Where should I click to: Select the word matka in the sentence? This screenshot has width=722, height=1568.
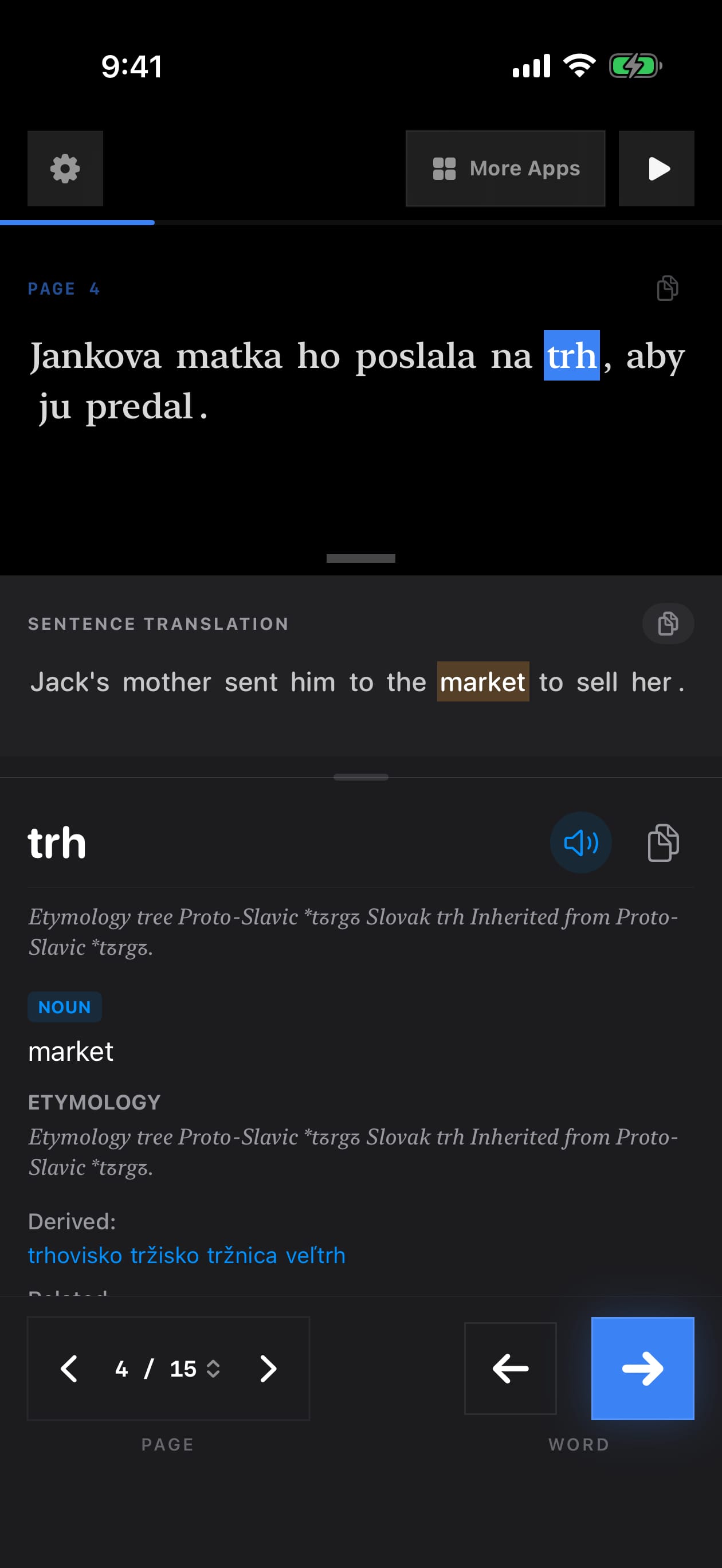[x=229, y=355]
